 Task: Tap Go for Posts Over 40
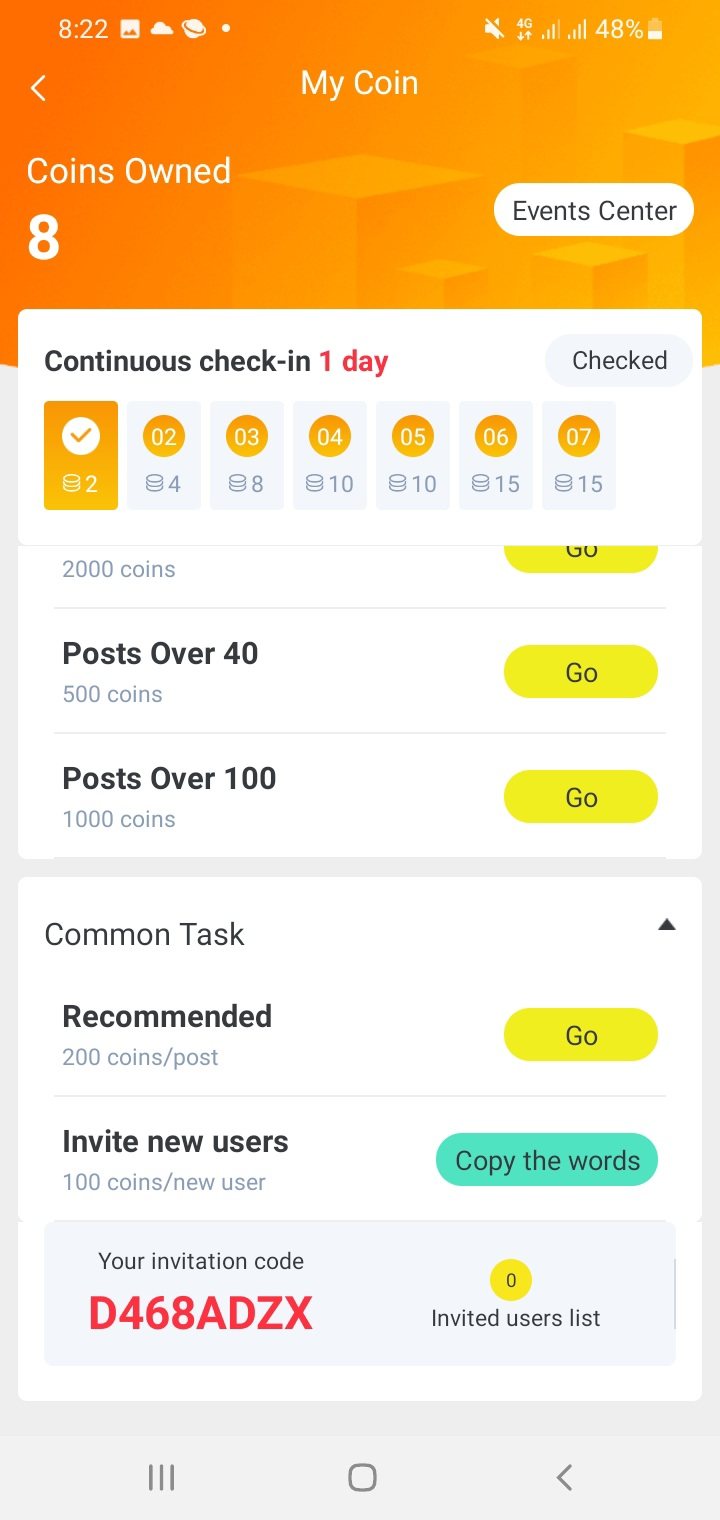tap(581, 672)
